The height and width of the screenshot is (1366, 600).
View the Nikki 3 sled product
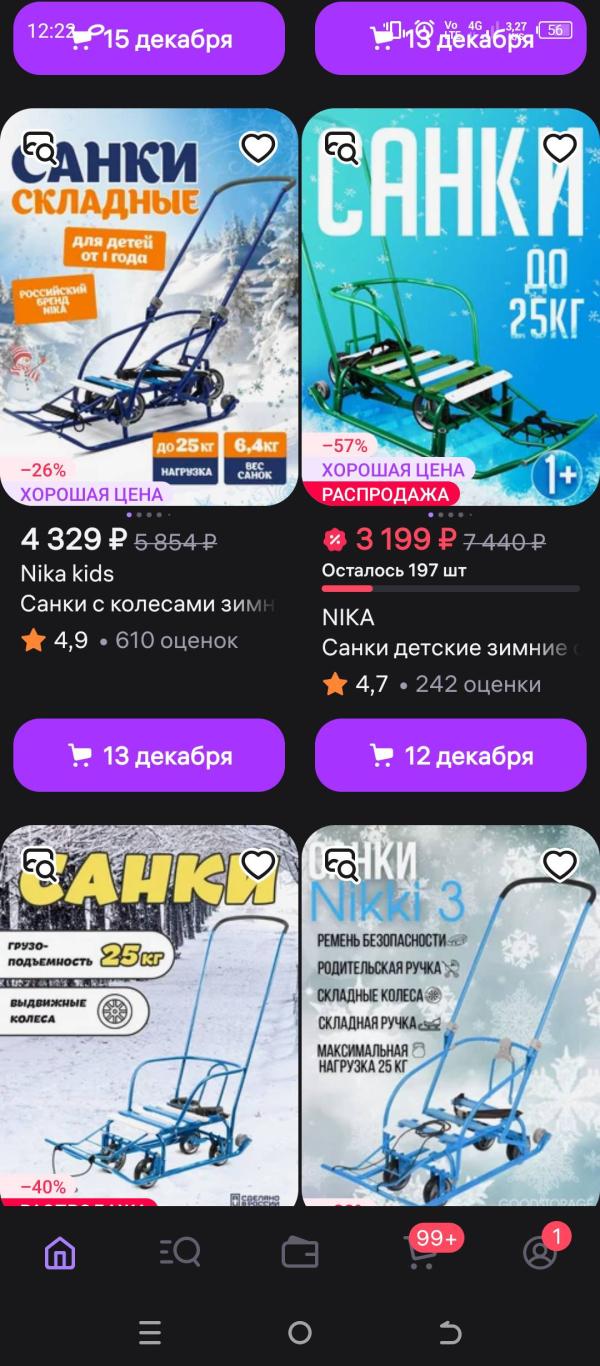pos(450,1030)
